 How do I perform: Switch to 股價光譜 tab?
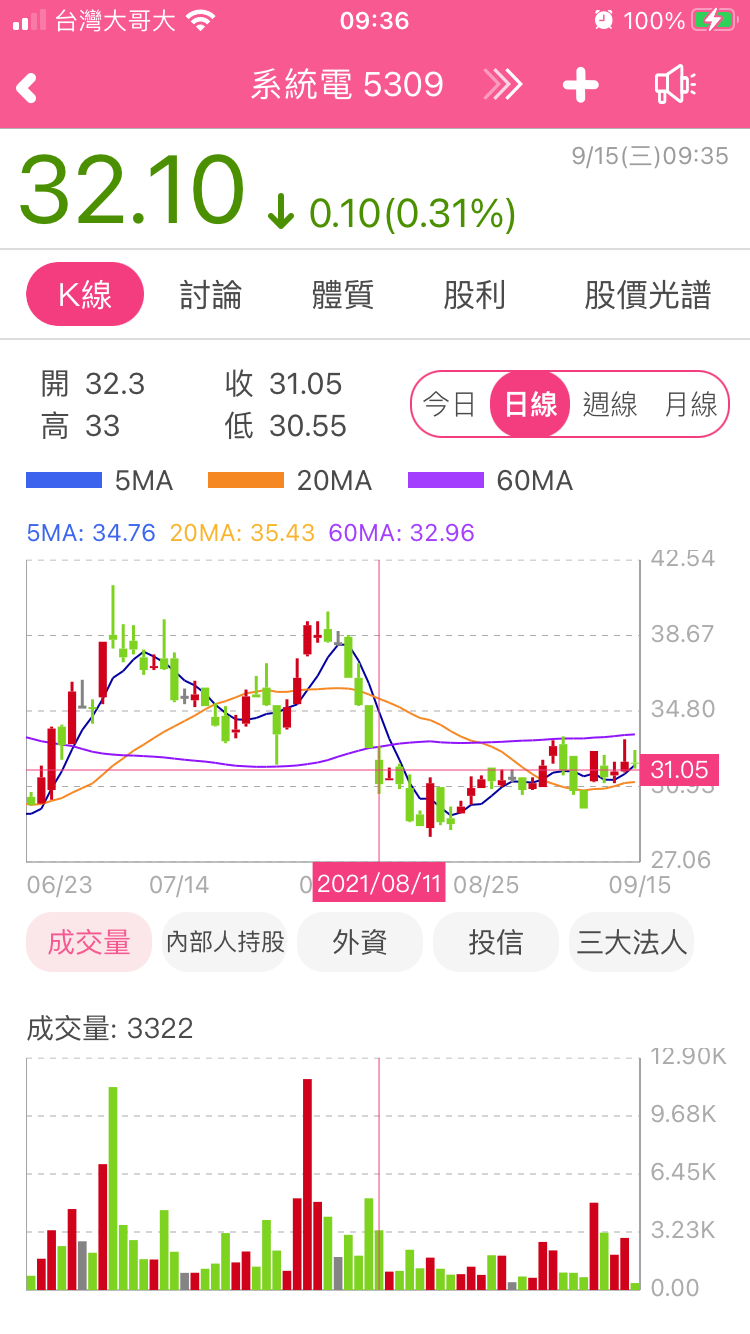[648, 295]
